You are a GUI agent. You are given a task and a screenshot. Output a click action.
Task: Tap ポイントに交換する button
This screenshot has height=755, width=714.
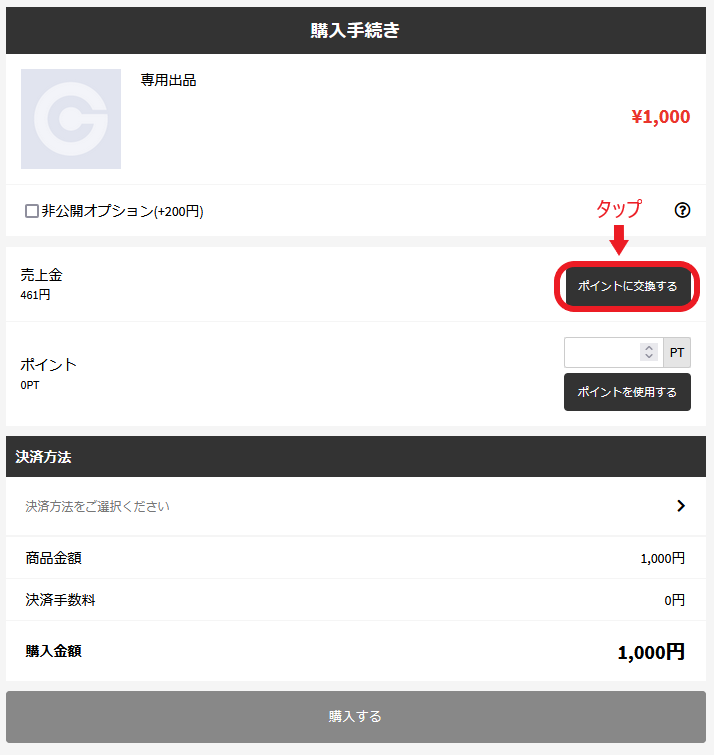(x=627, y=286)
